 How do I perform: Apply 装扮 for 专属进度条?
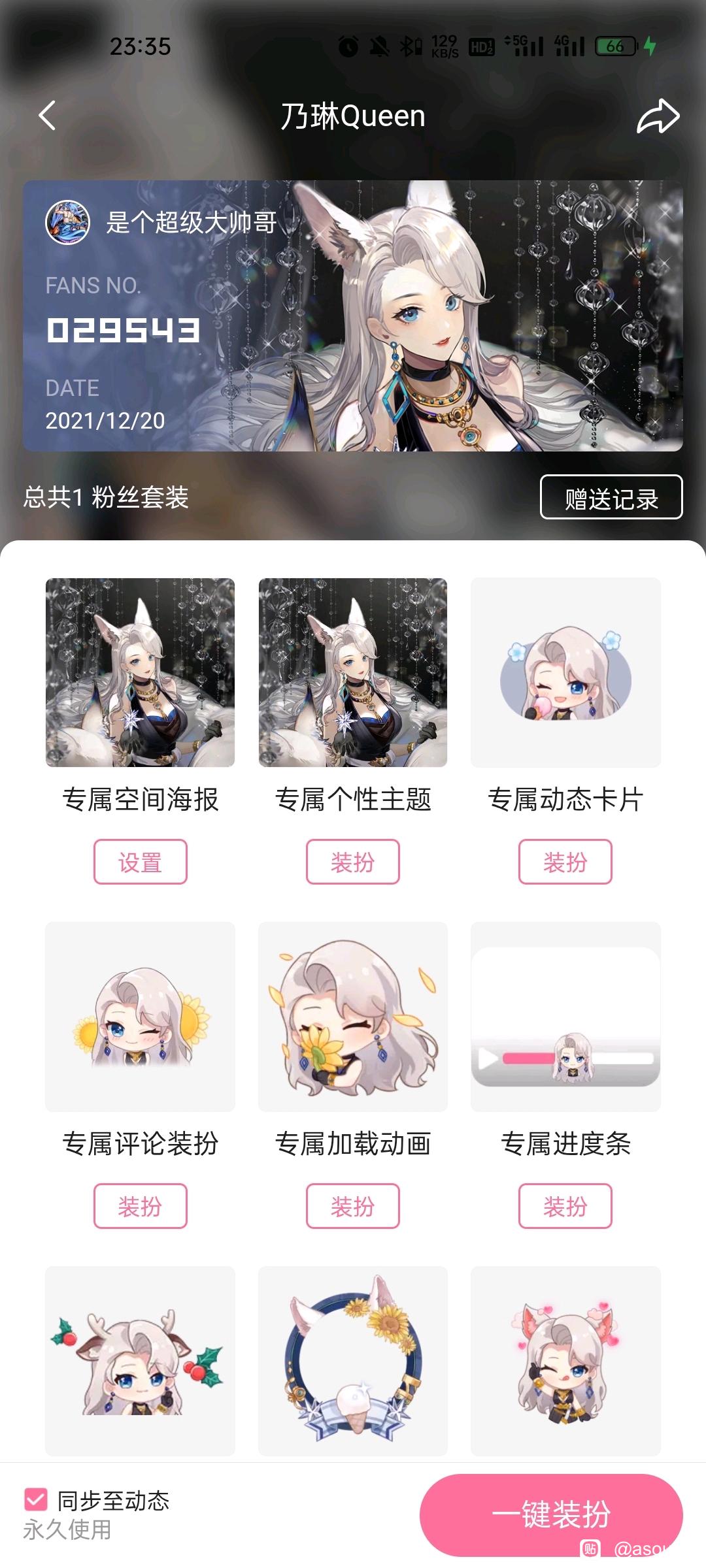pos(565,1206)
